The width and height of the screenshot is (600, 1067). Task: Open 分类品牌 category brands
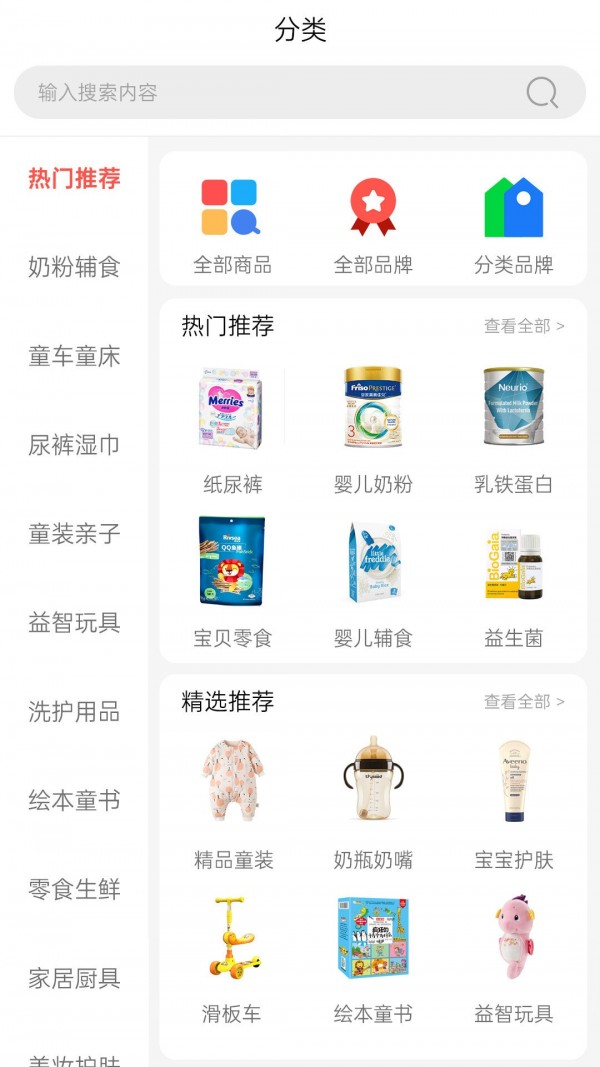tap(514, 225)
